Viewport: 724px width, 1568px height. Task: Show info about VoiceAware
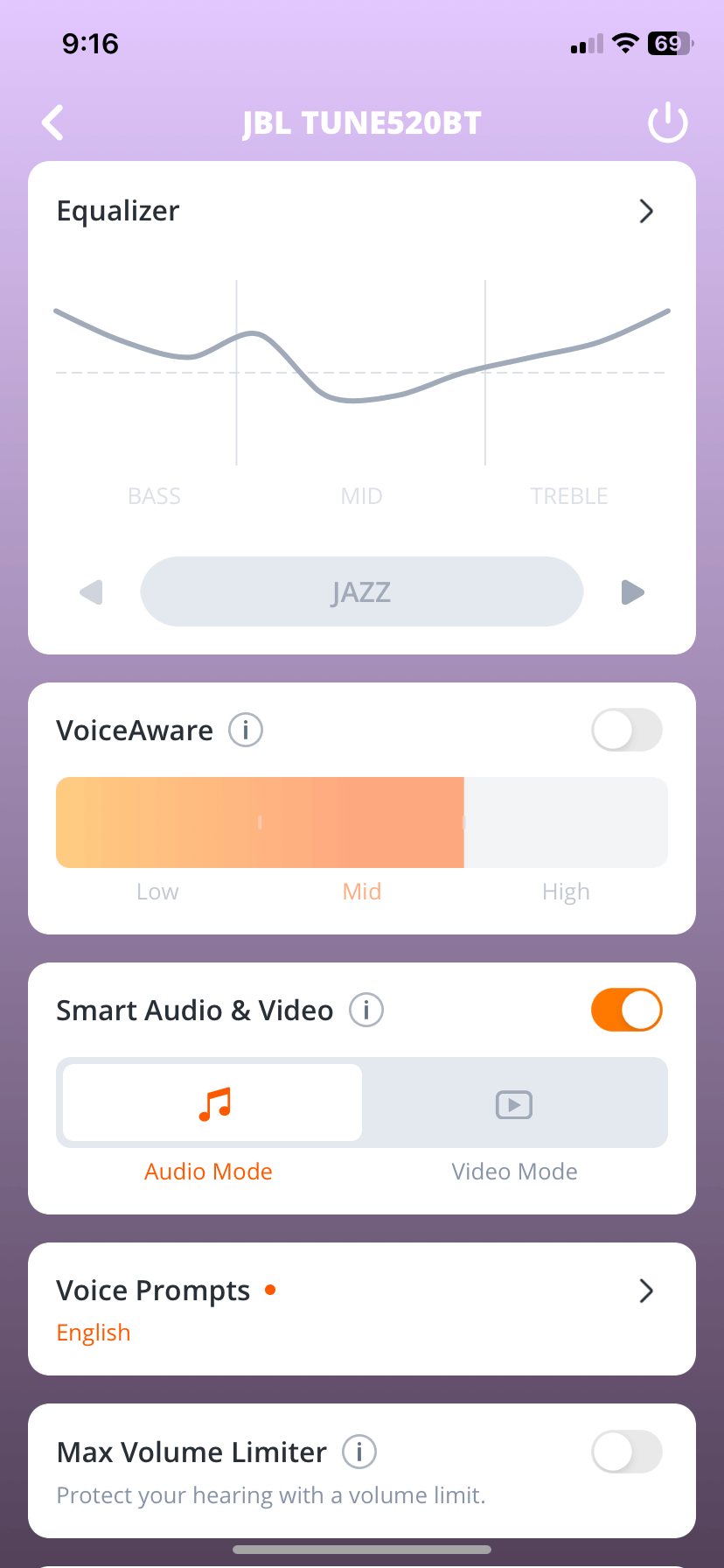pos(246,730)
